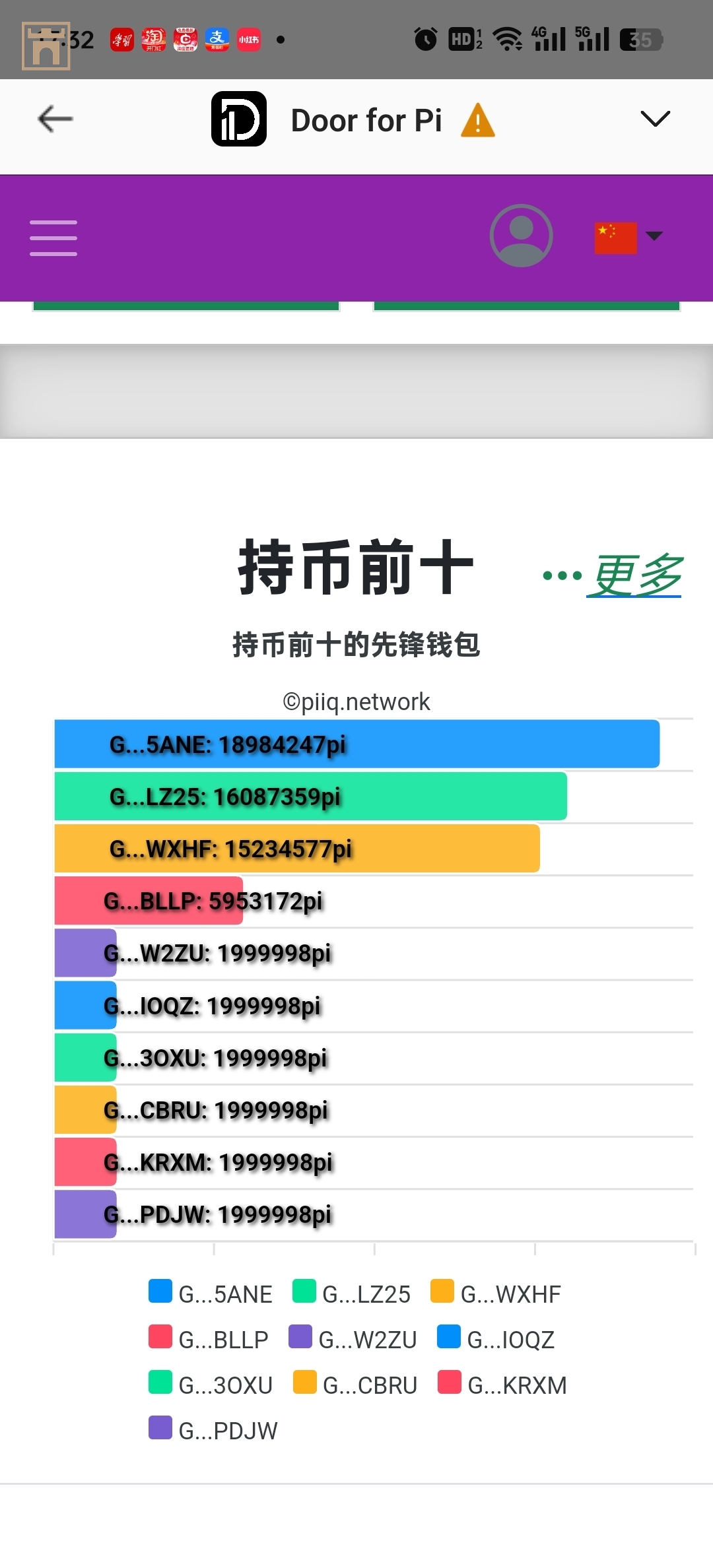Open the 更多 link for more wallets

[634, 575]
